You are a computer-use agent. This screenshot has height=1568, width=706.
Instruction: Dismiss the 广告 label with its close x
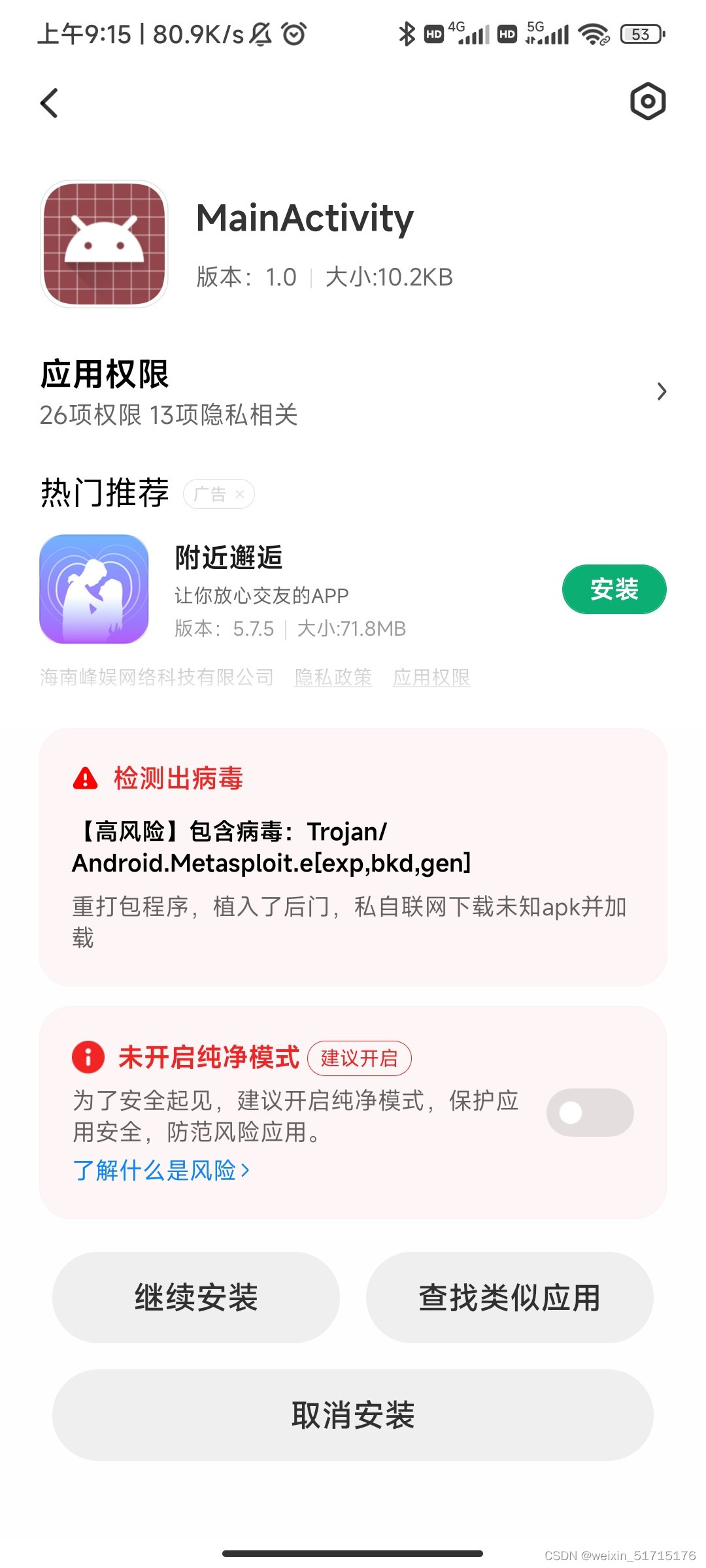coord(240,494)
